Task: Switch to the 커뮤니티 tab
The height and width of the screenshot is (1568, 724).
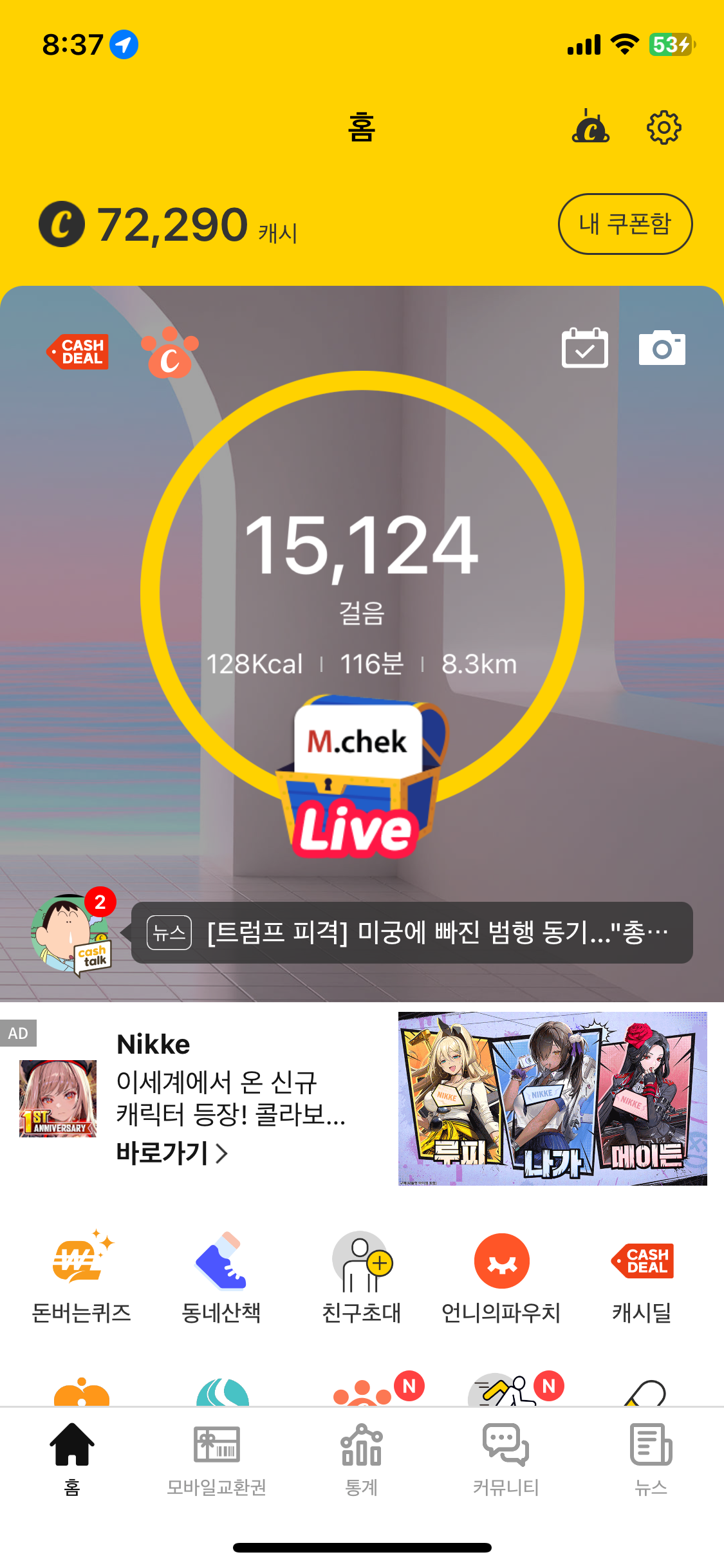Action: 506,1460
